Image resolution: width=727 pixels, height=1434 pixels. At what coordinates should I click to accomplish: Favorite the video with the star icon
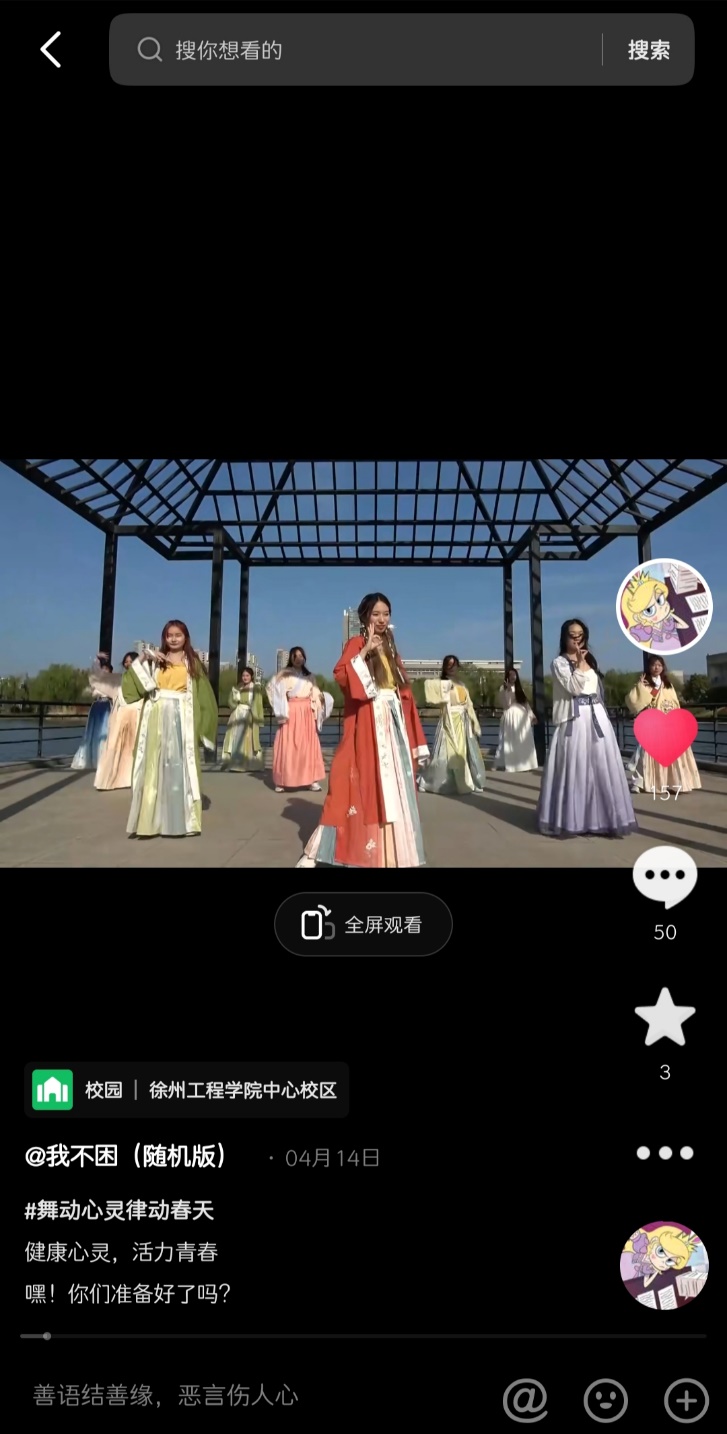[x=665, y=1018]
